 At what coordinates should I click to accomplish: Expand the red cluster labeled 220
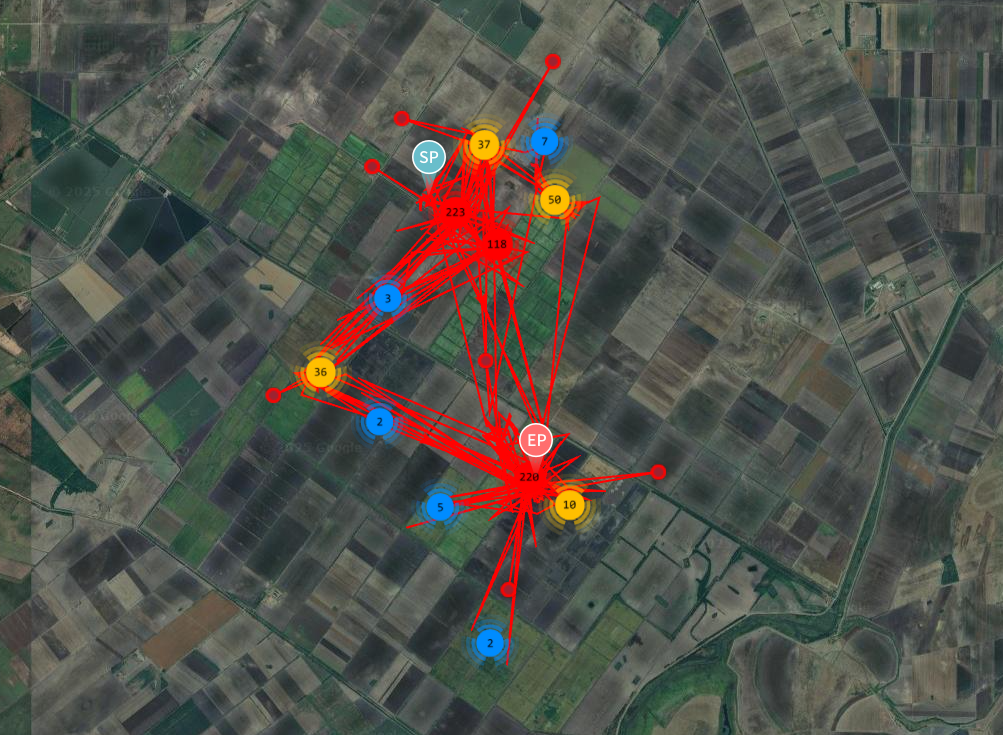[529, 477]
